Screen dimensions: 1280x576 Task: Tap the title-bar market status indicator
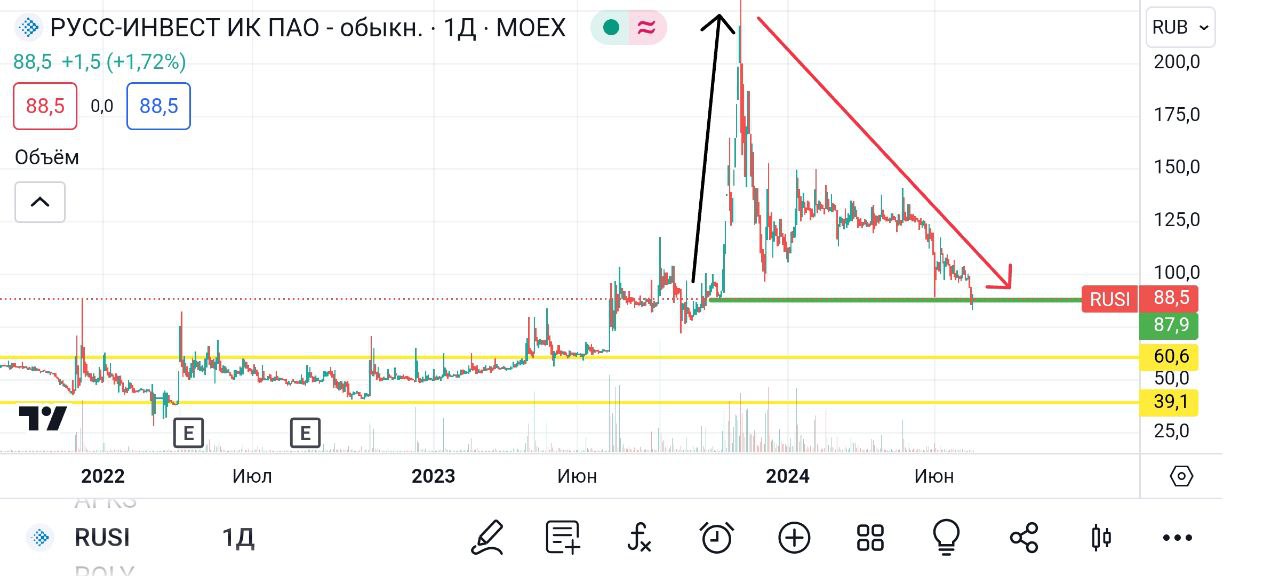pos(612,28)
